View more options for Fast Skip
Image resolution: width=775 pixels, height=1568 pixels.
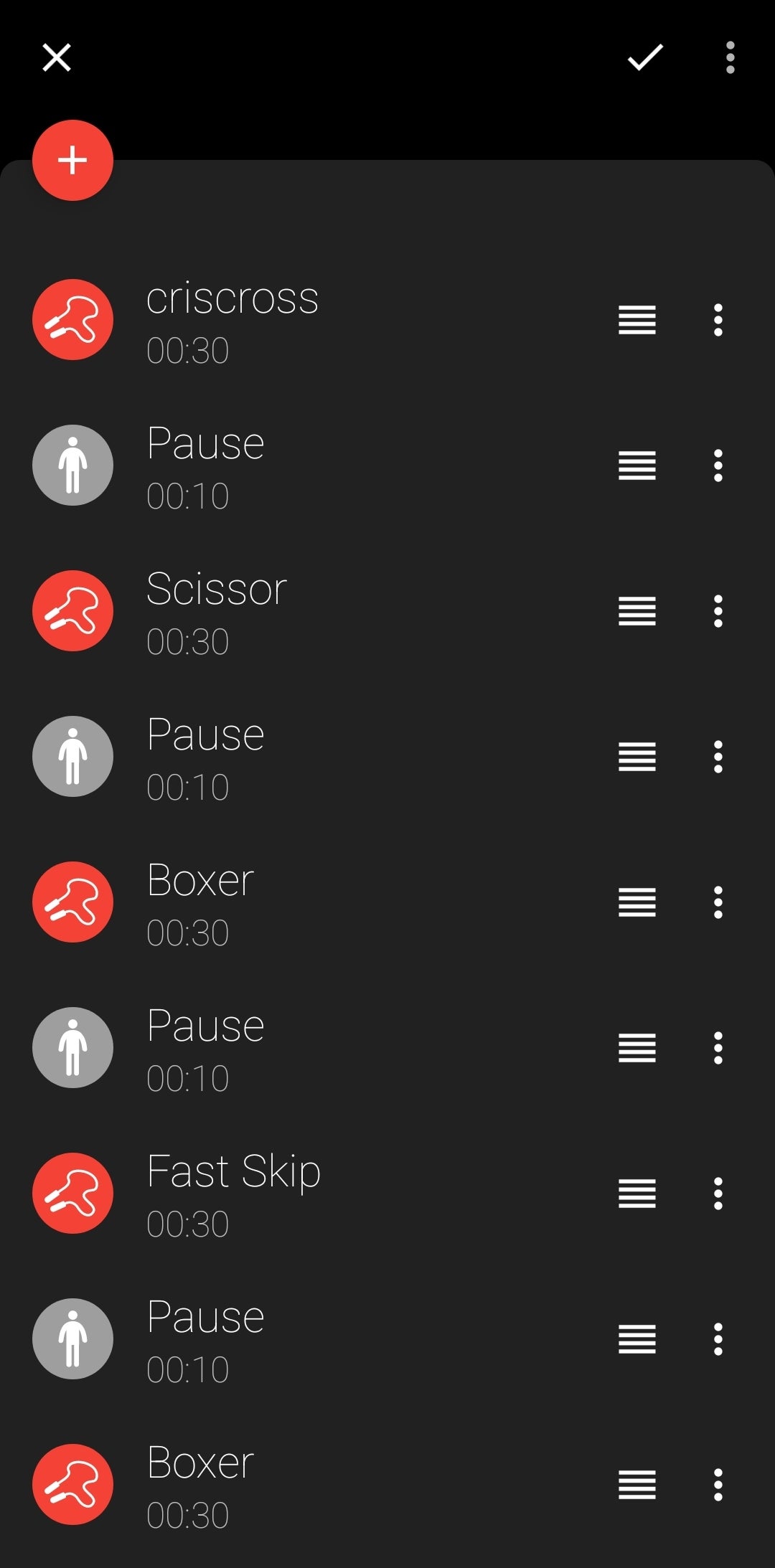(x=718, y=1194)
